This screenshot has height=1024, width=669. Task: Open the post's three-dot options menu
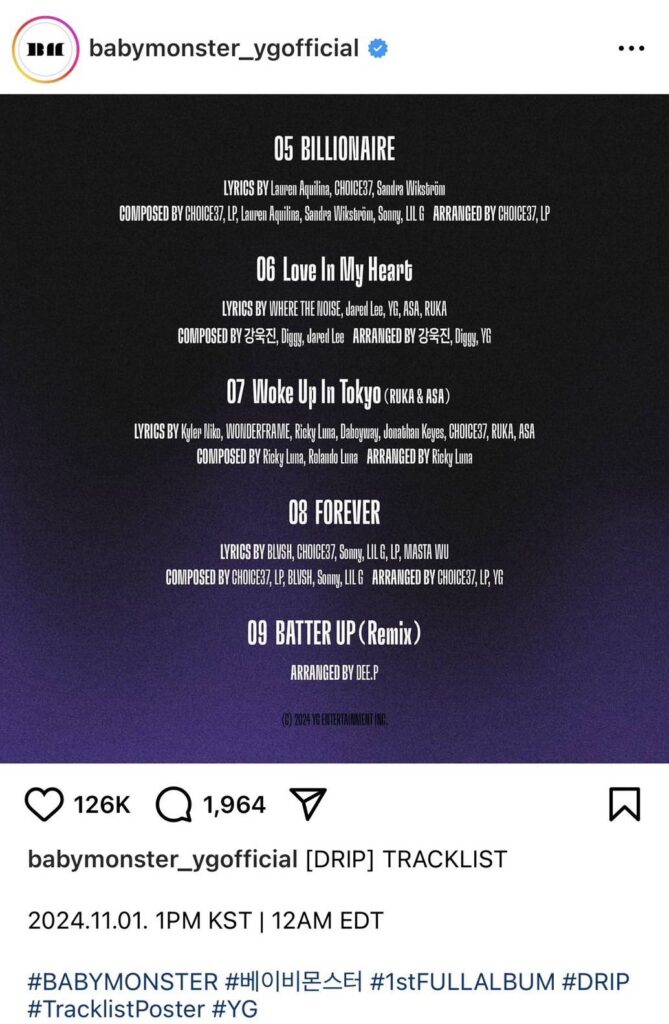click(631, 48)
